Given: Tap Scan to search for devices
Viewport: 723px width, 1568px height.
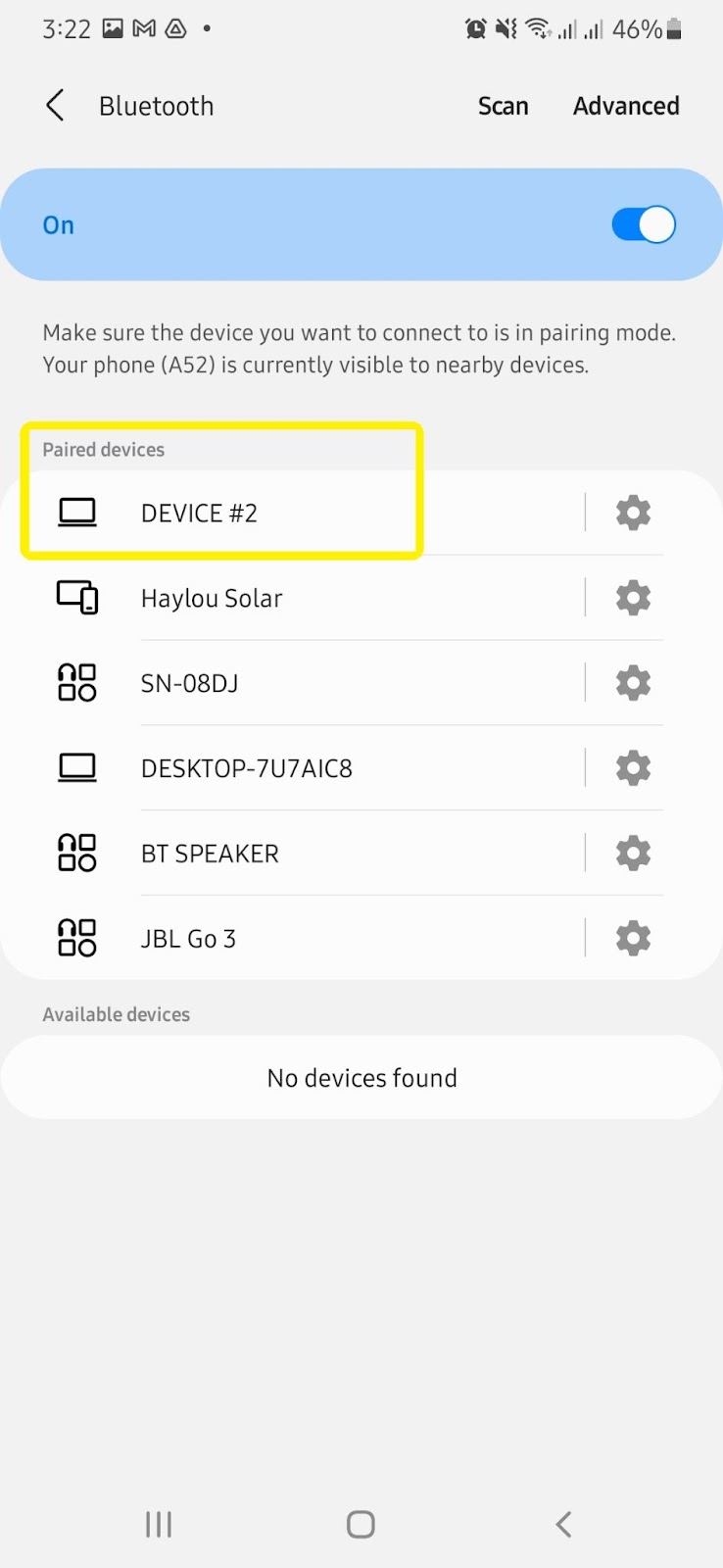Looking at the screenshot, I should 503,106.
